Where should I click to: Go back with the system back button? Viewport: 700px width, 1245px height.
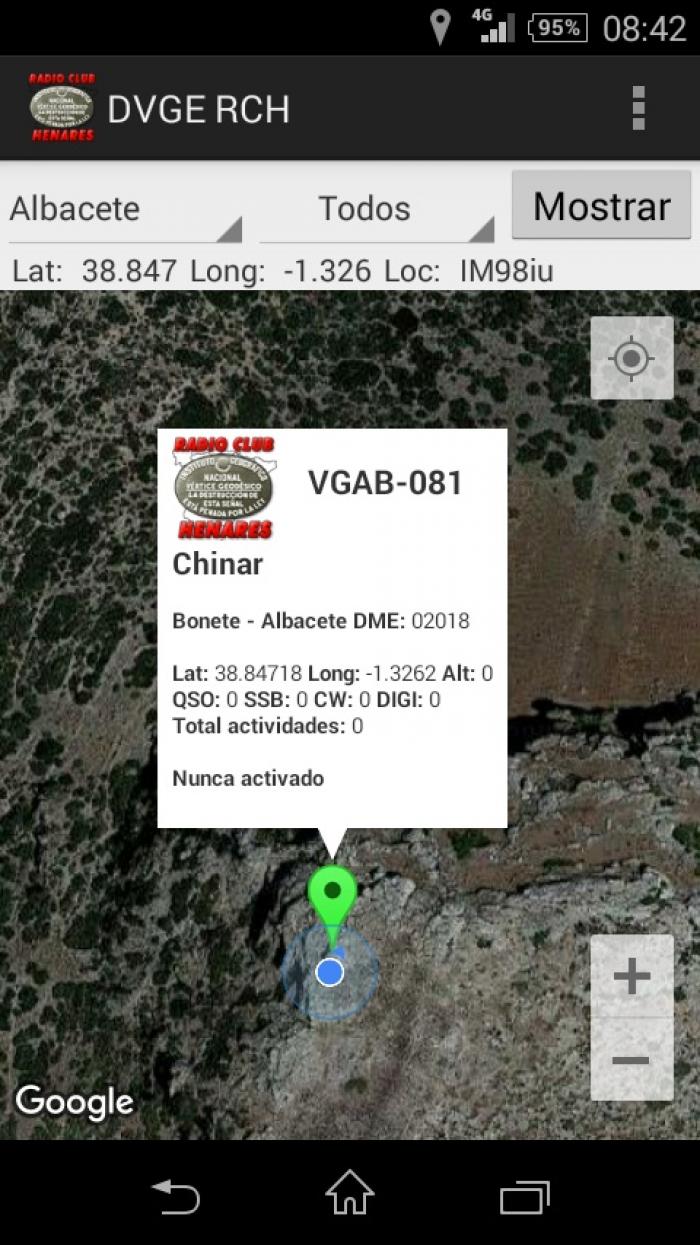click(x=175, y=1195)
